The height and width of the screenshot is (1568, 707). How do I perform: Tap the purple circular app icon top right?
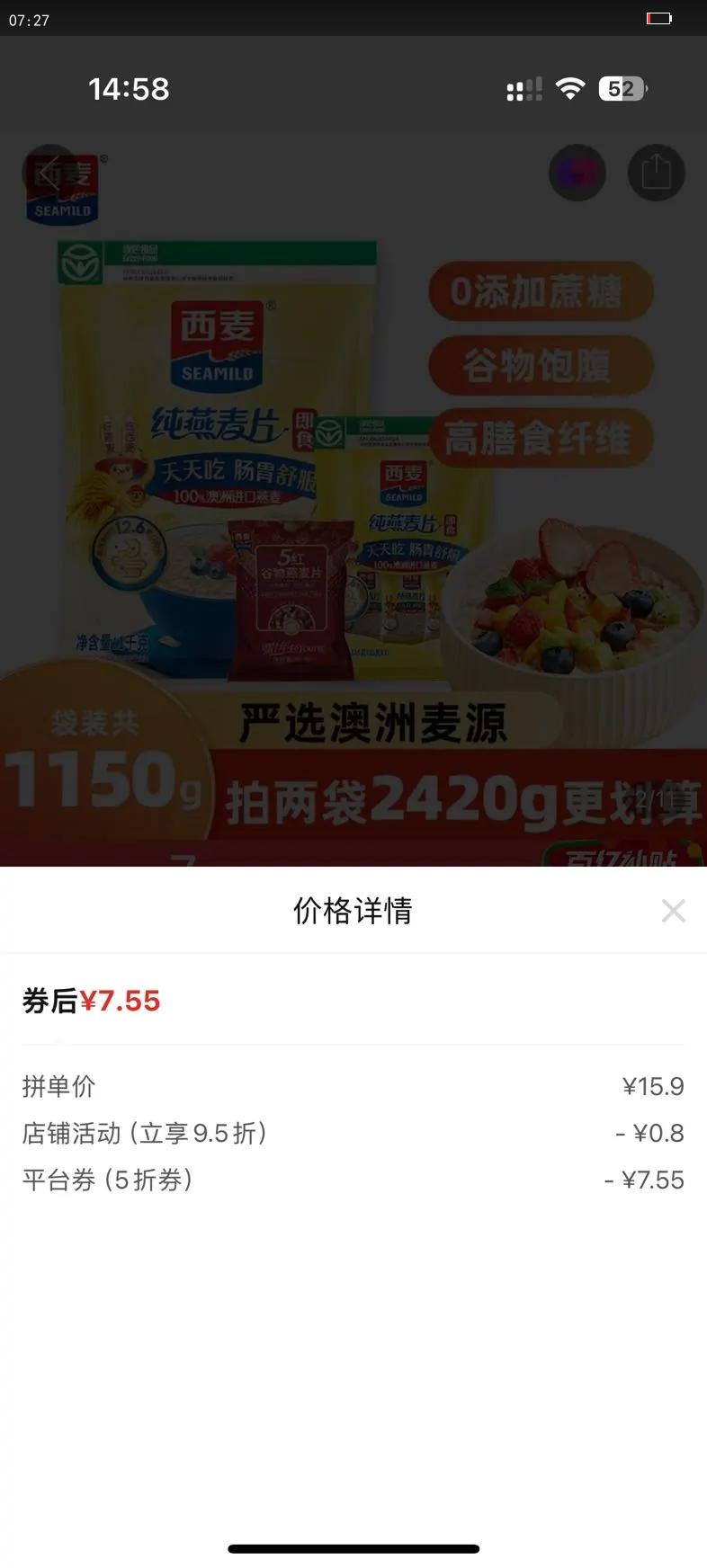point(577,172)
